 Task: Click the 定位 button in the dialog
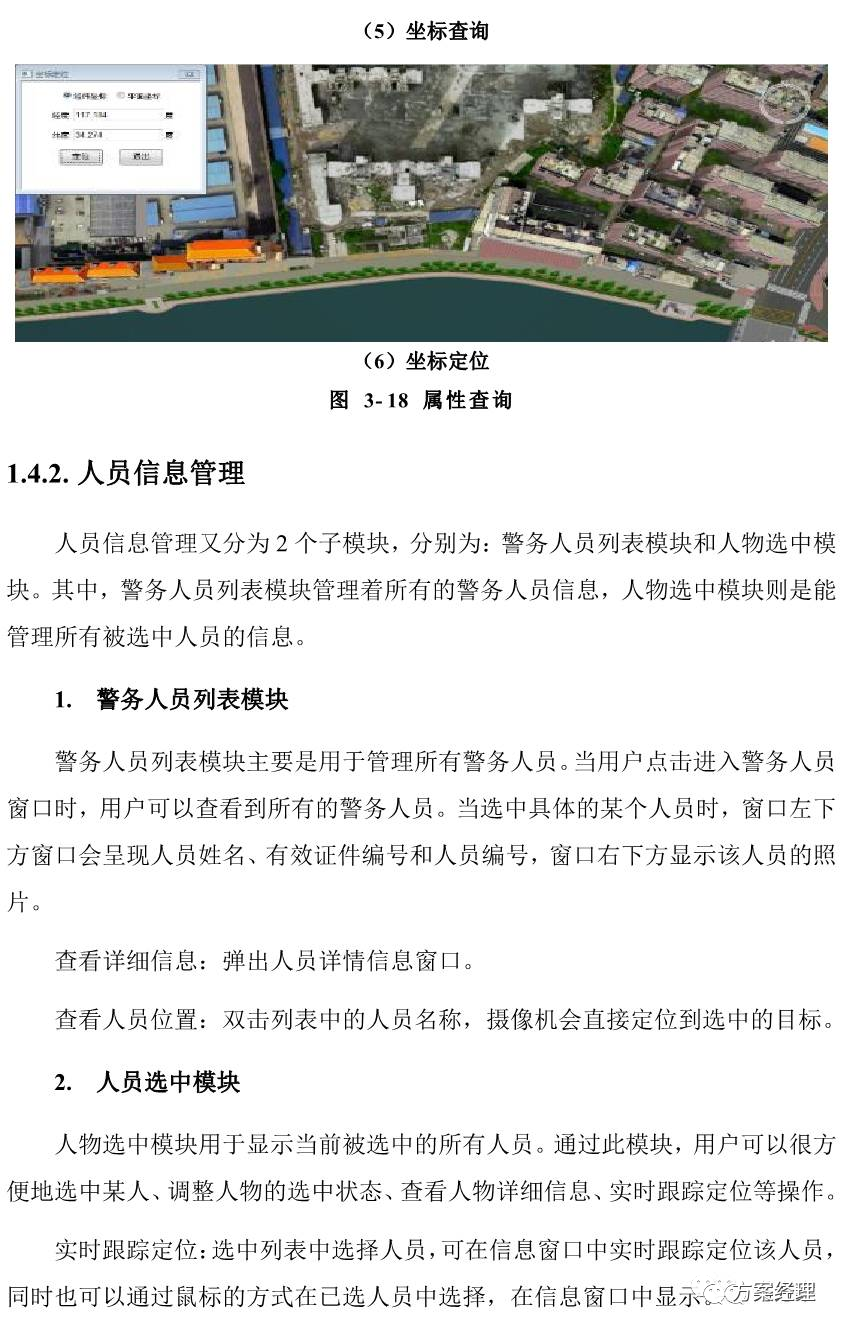[82, 156]
